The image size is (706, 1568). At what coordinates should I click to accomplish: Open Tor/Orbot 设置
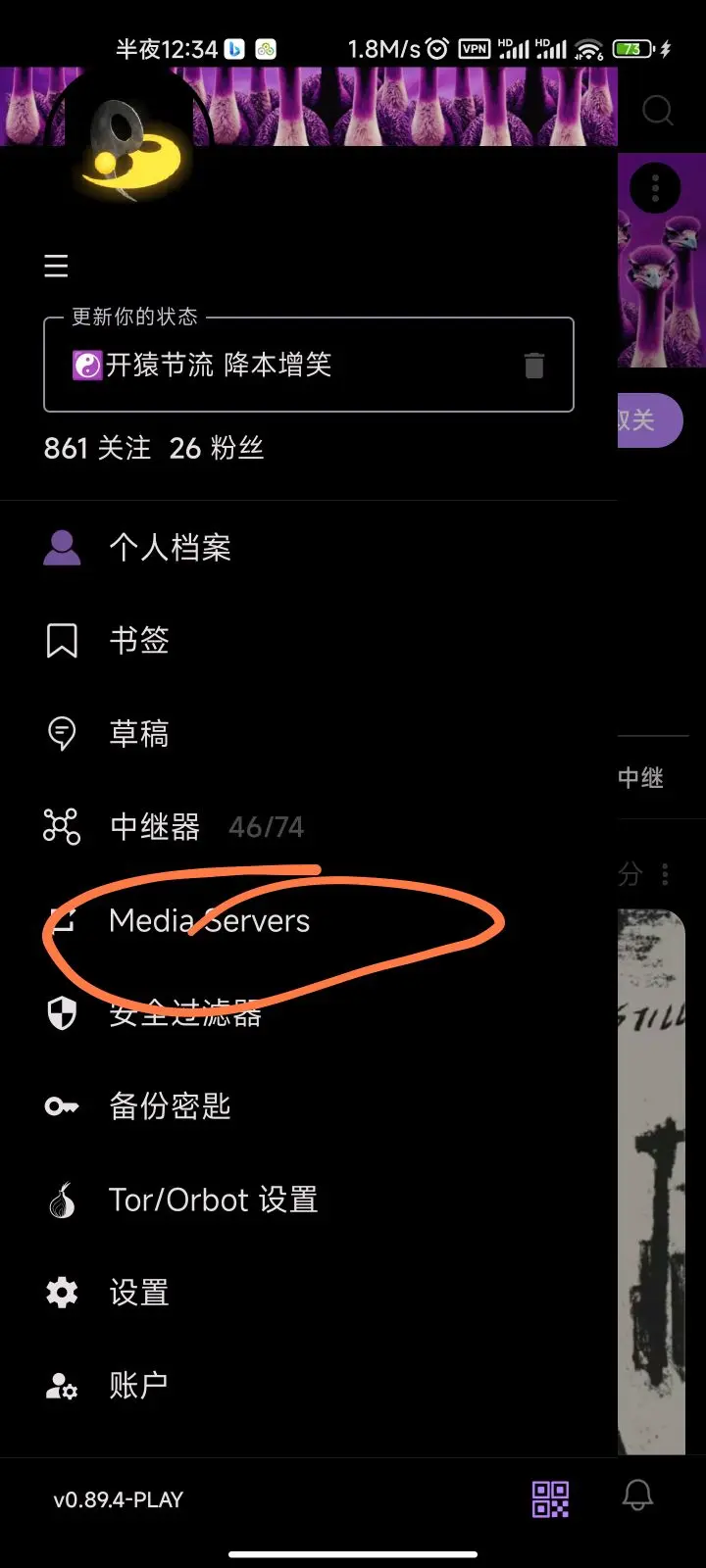click(x=213, y=1200)
